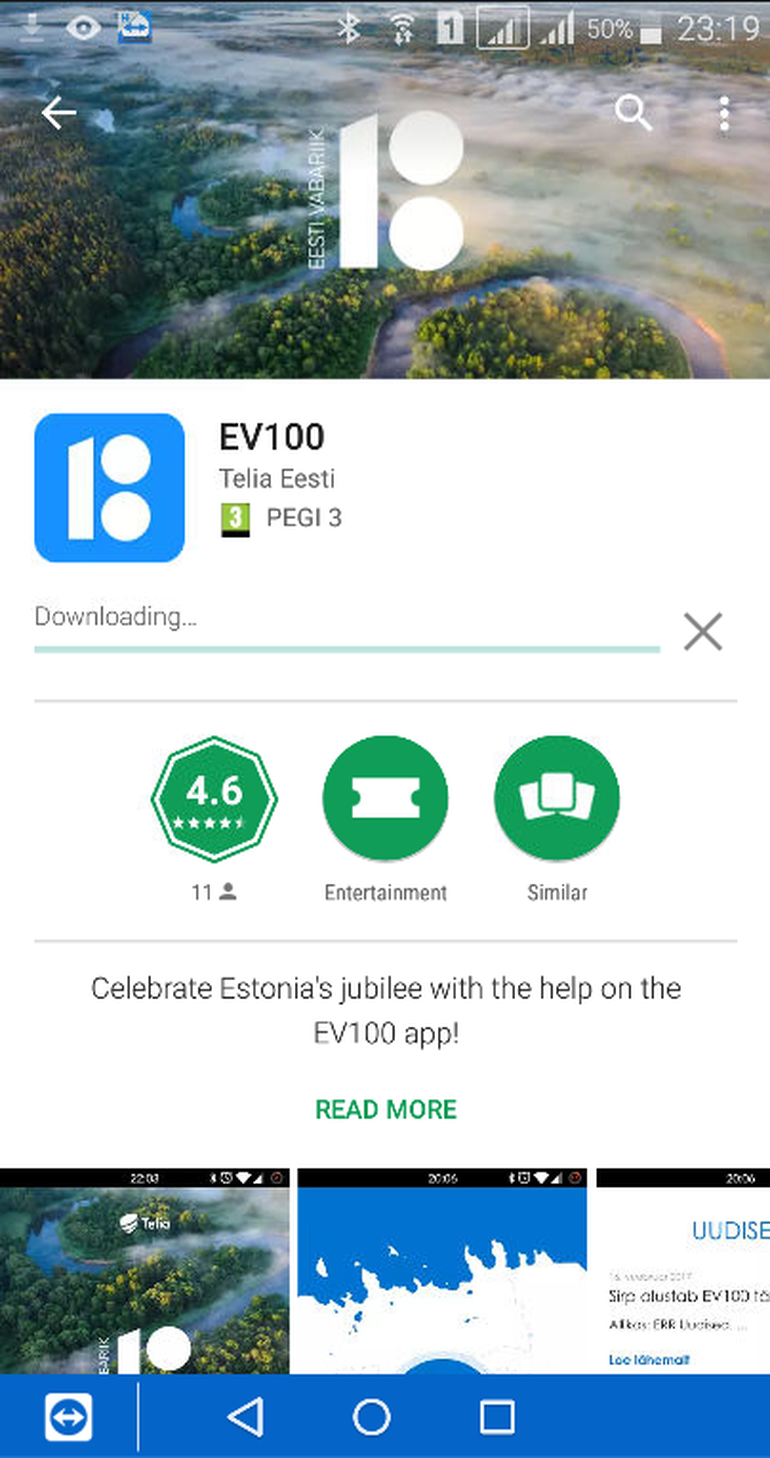
Task: Cancel the EV100 download
Action: tap(703, 632)
